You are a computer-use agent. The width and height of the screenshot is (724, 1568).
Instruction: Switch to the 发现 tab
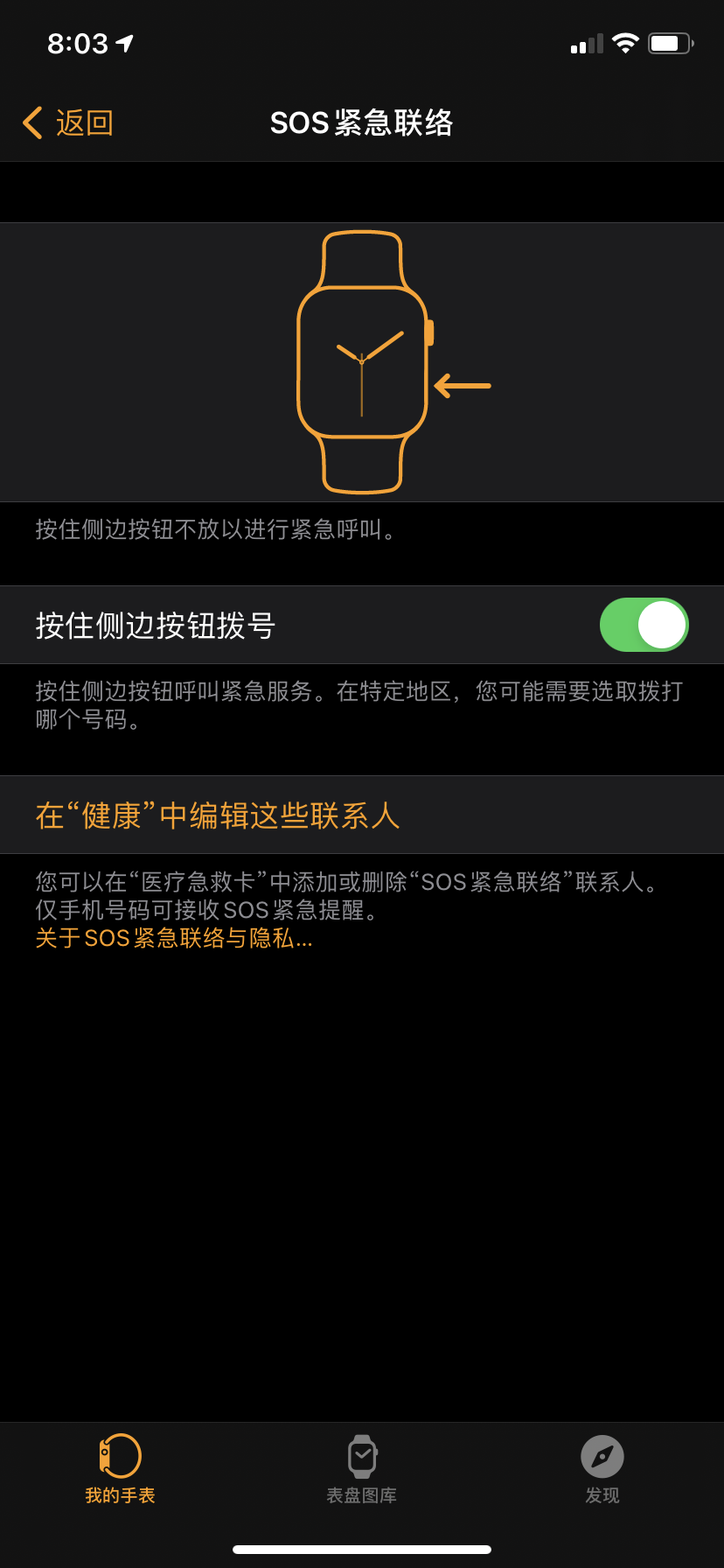(602, 1470)
